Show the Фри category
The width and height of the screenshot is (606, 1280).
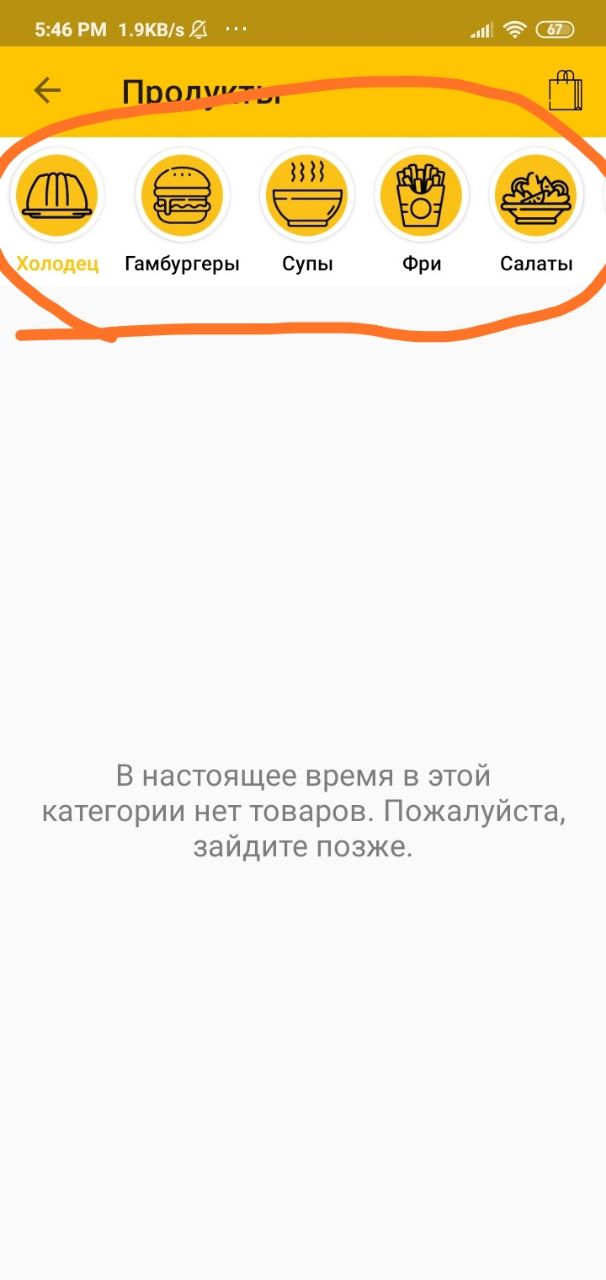[x=420, y=195]
